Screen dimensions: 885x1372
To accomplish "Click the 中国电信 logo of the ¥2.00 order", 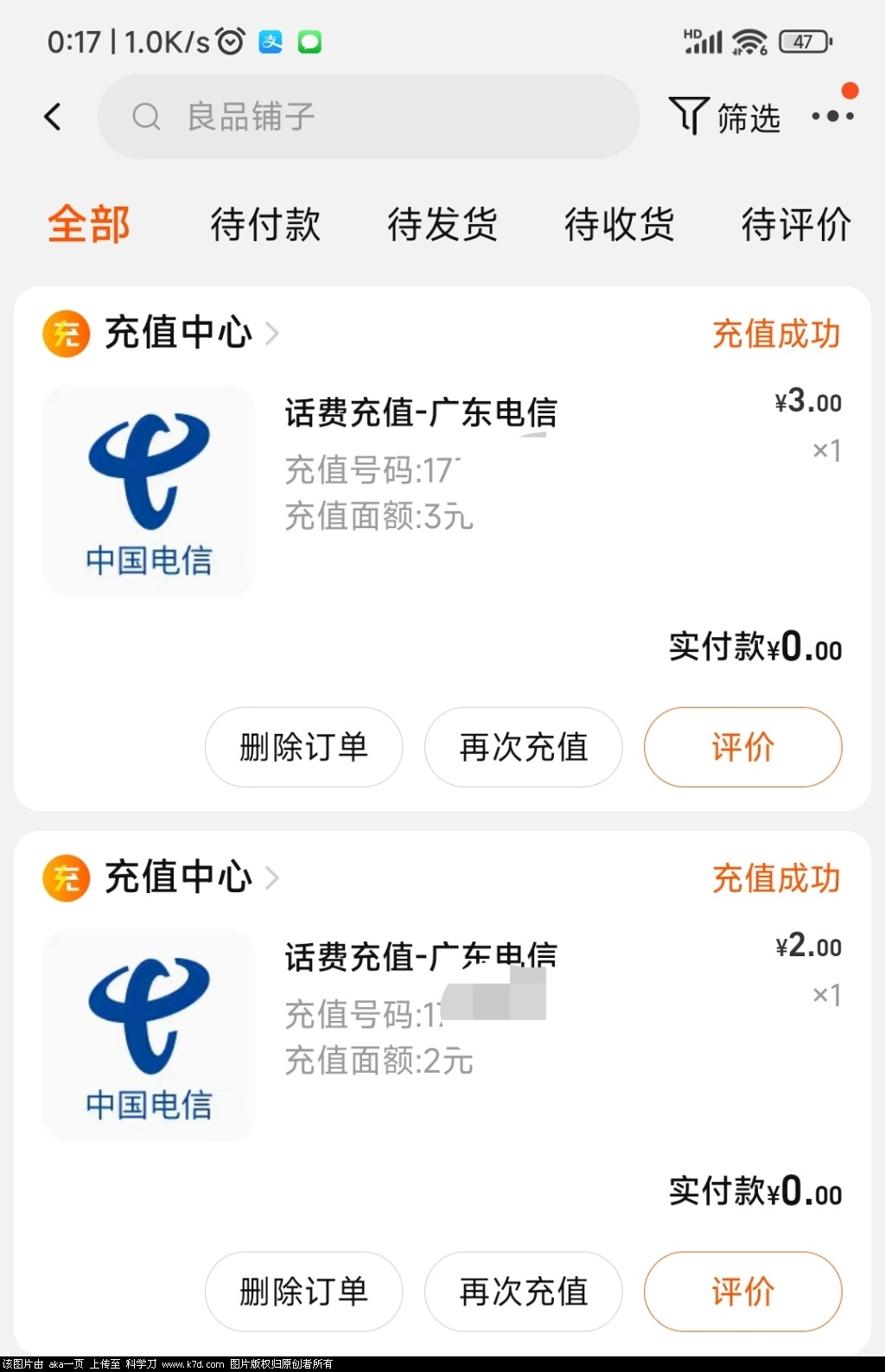I will point(148,1035).
